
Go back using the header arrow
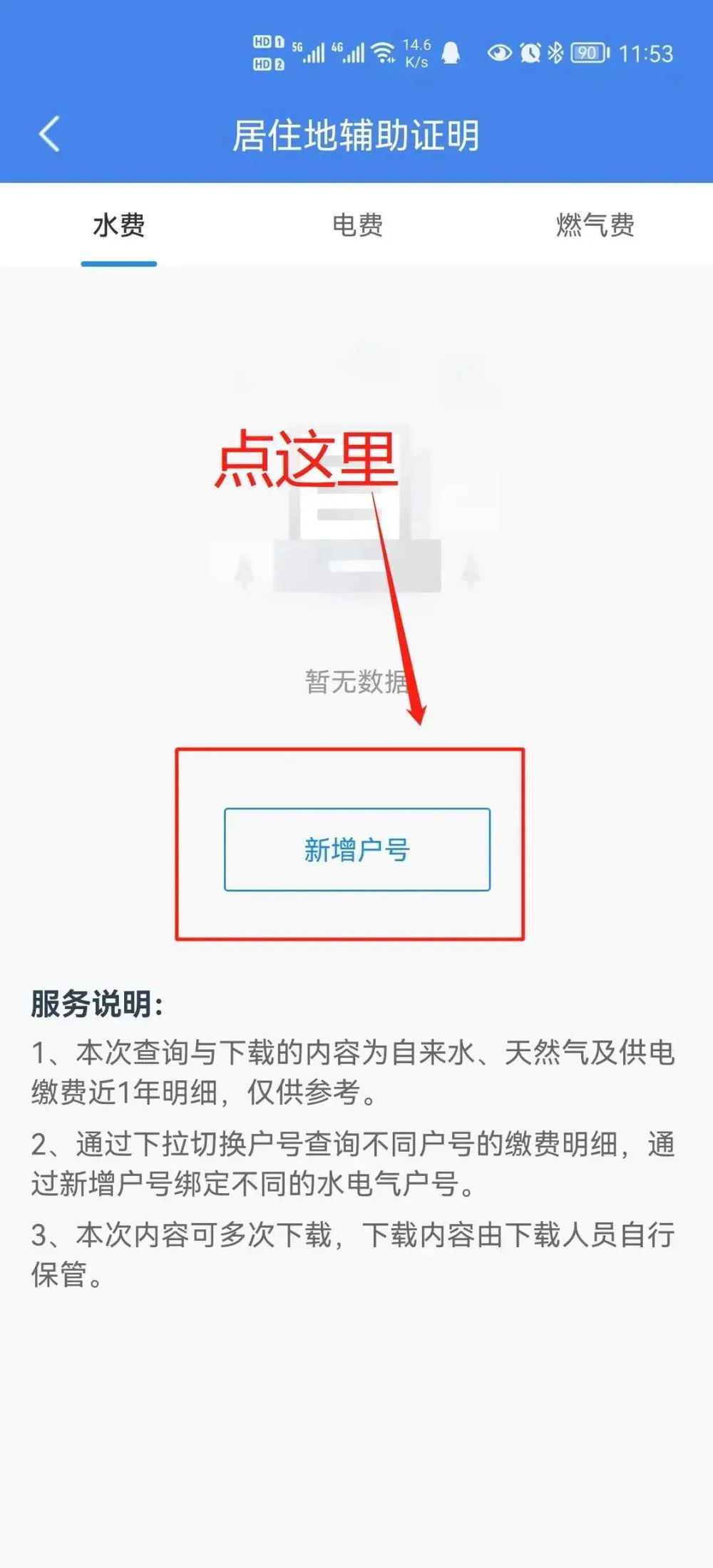(49, 134)
